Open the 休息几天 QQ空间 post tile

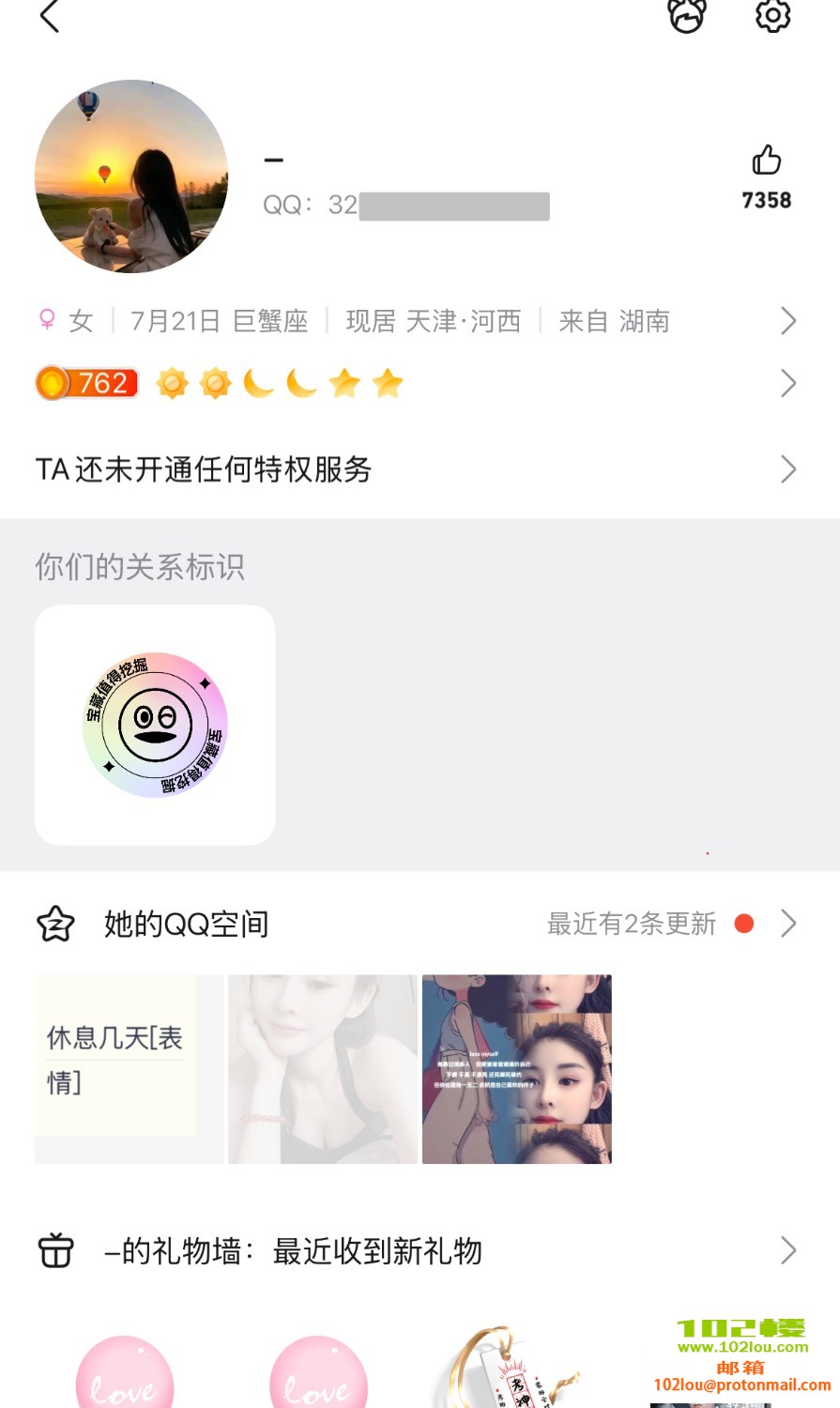pos(129,1068)
